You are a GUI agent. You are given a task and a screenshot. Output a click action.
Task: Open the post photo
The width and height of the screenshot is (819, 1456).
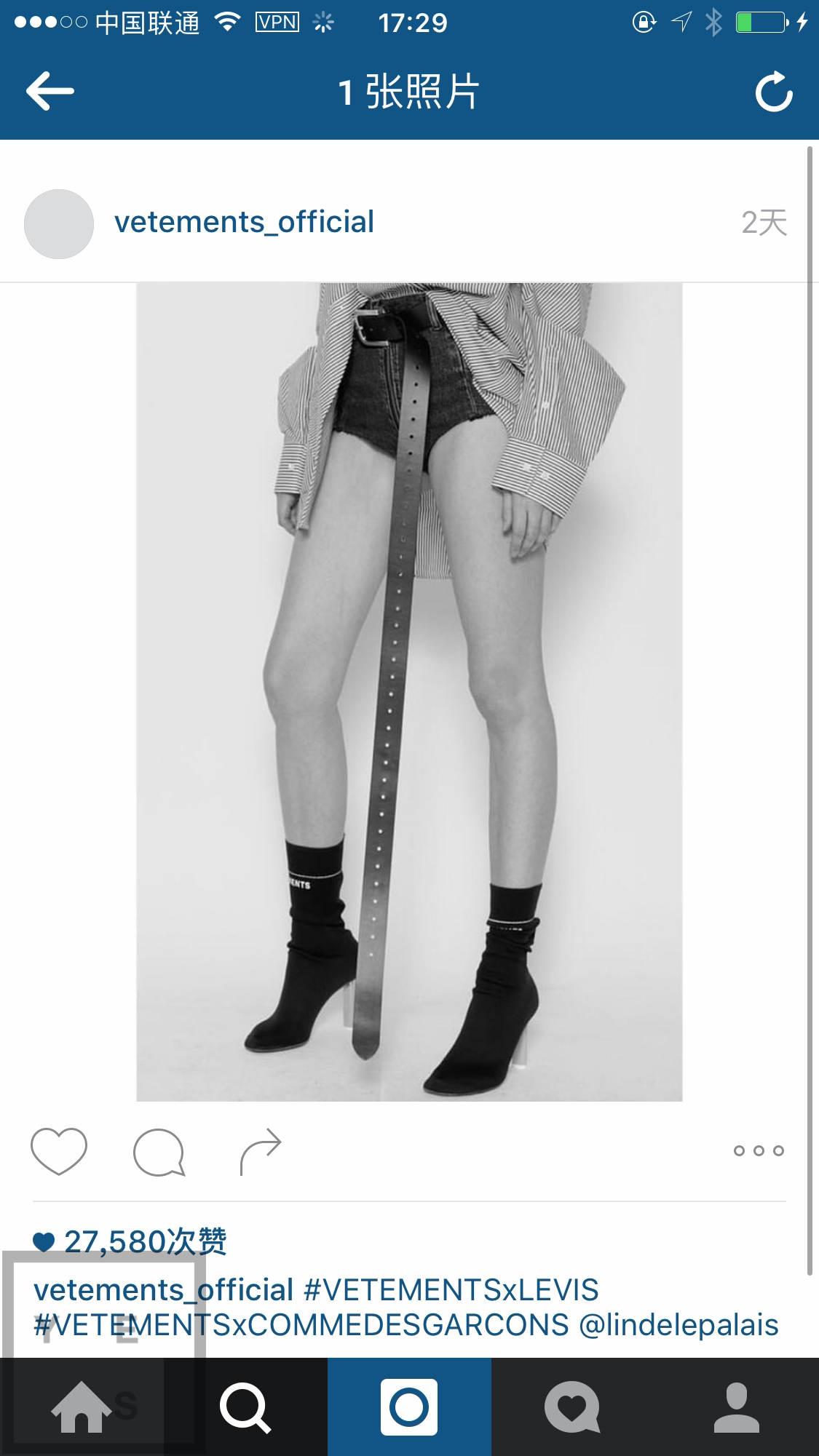click(x=409, y=691)
